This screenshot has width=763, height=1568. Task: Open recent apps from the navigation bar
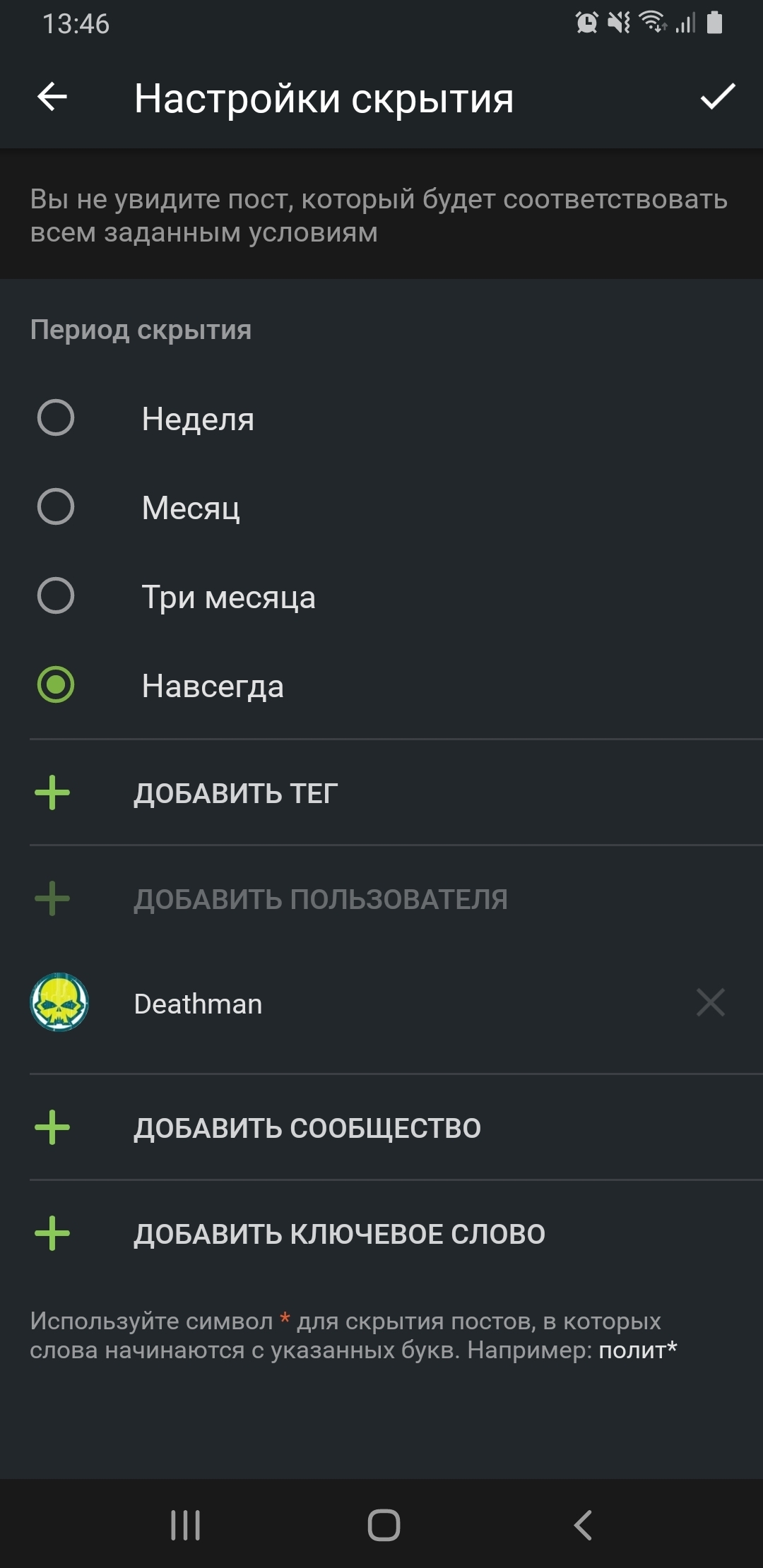point(186,1525)
